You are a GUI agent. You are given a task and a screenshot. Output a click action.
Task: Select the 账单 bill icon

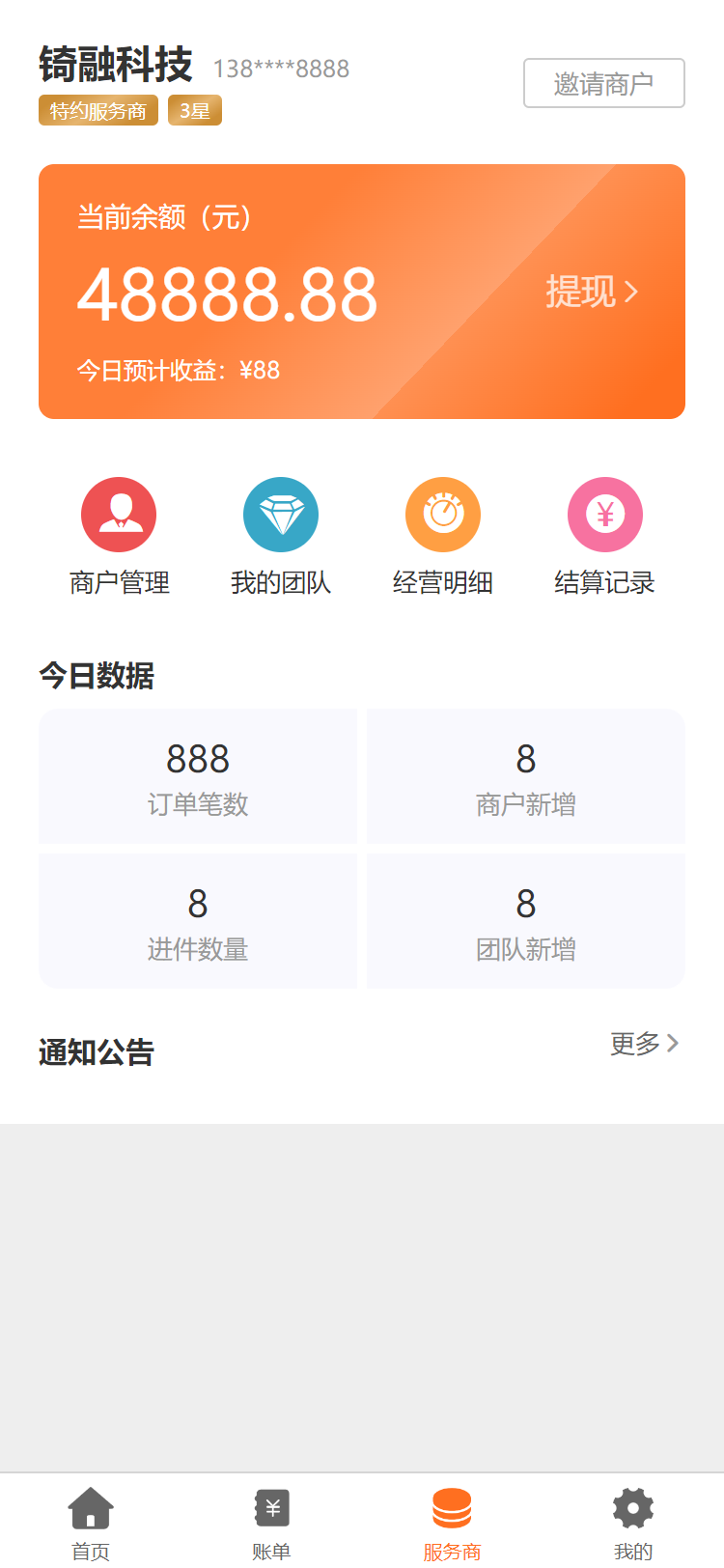pos(271,1508)
